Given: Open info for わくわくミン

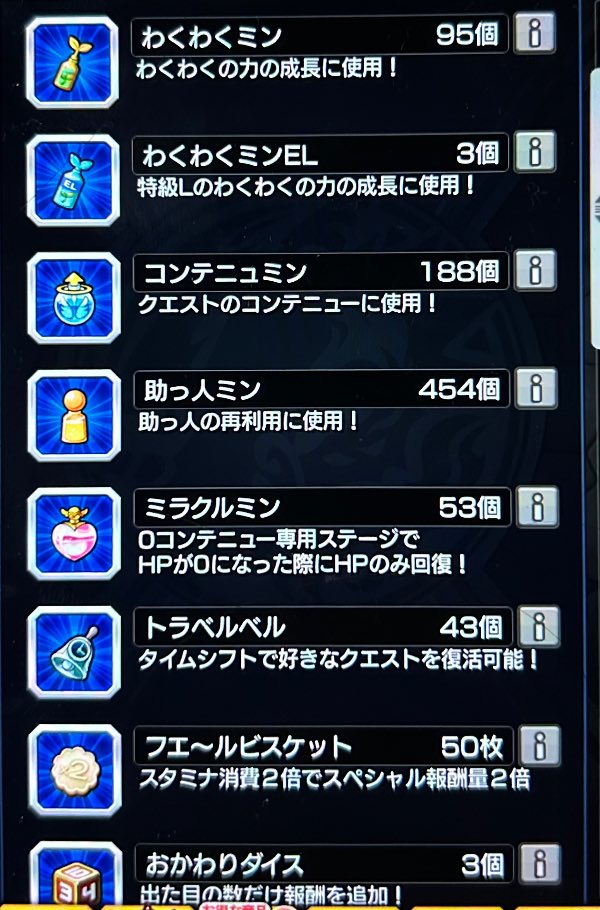Looking at the screenshot, I should pyautogui.click(x=537, y=37).
